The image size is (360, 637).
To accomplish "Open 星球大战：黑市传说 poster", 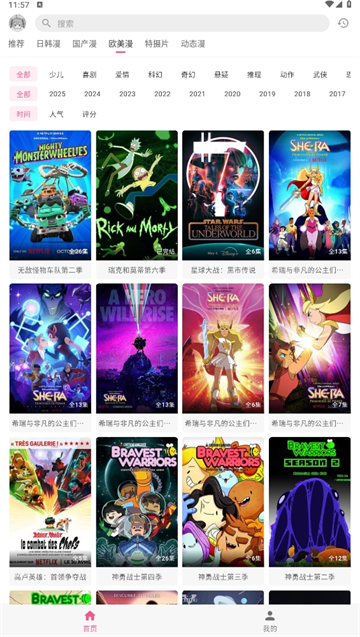I will click(223, 195).
